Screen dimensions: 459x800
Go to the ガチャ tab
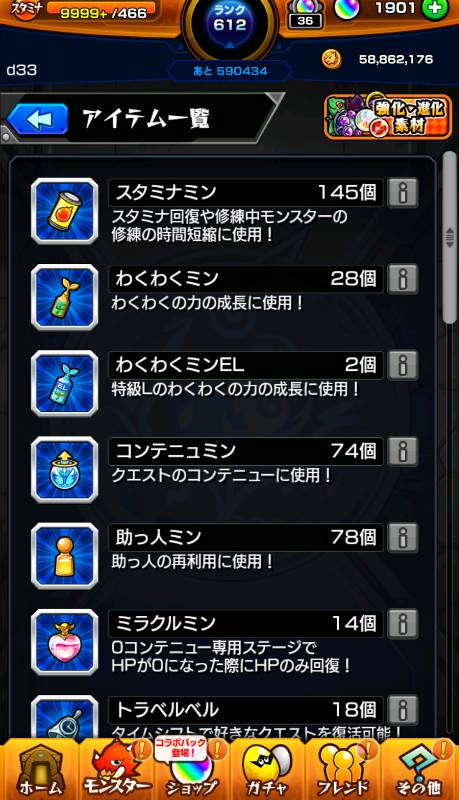(267, 770)
